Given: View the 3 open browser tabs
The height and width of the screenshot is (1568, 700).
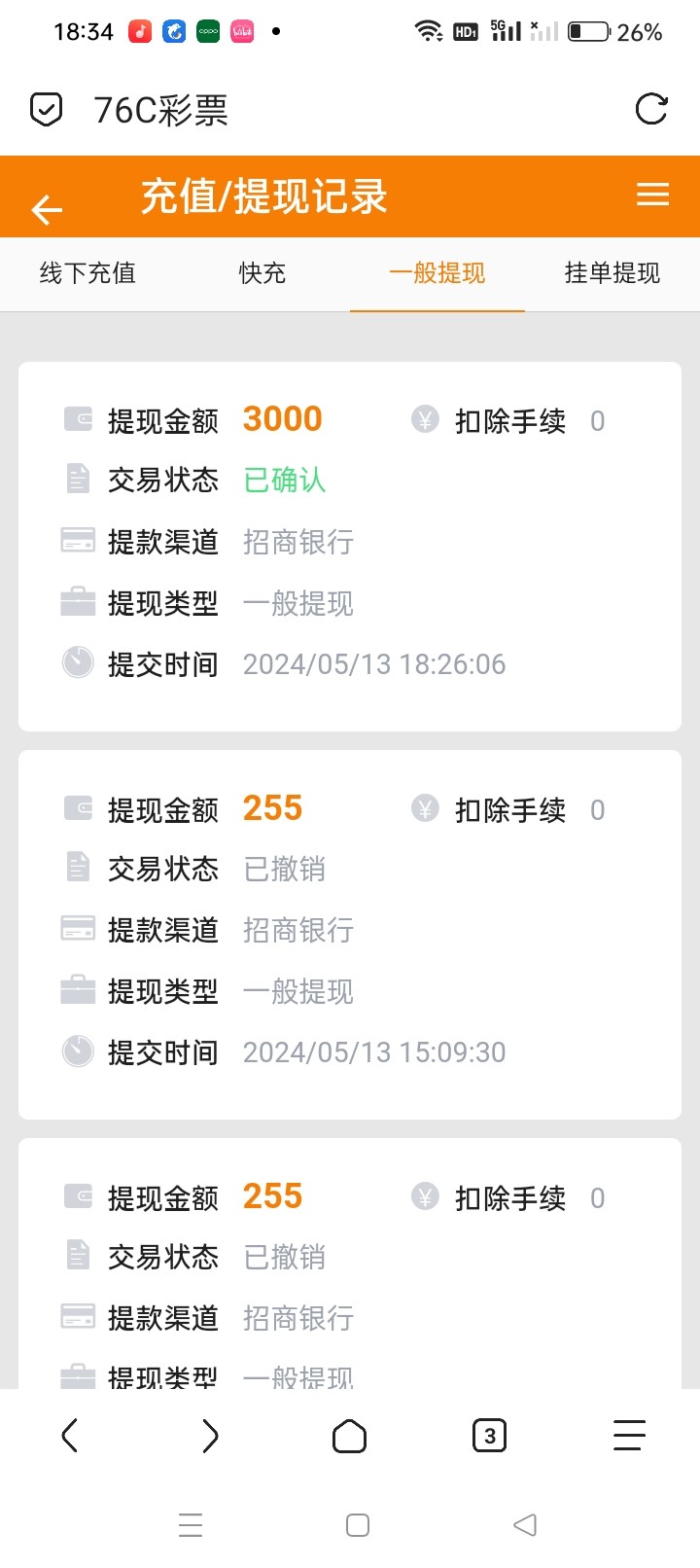Looking at the screenshot, I should coord(489,1436).
